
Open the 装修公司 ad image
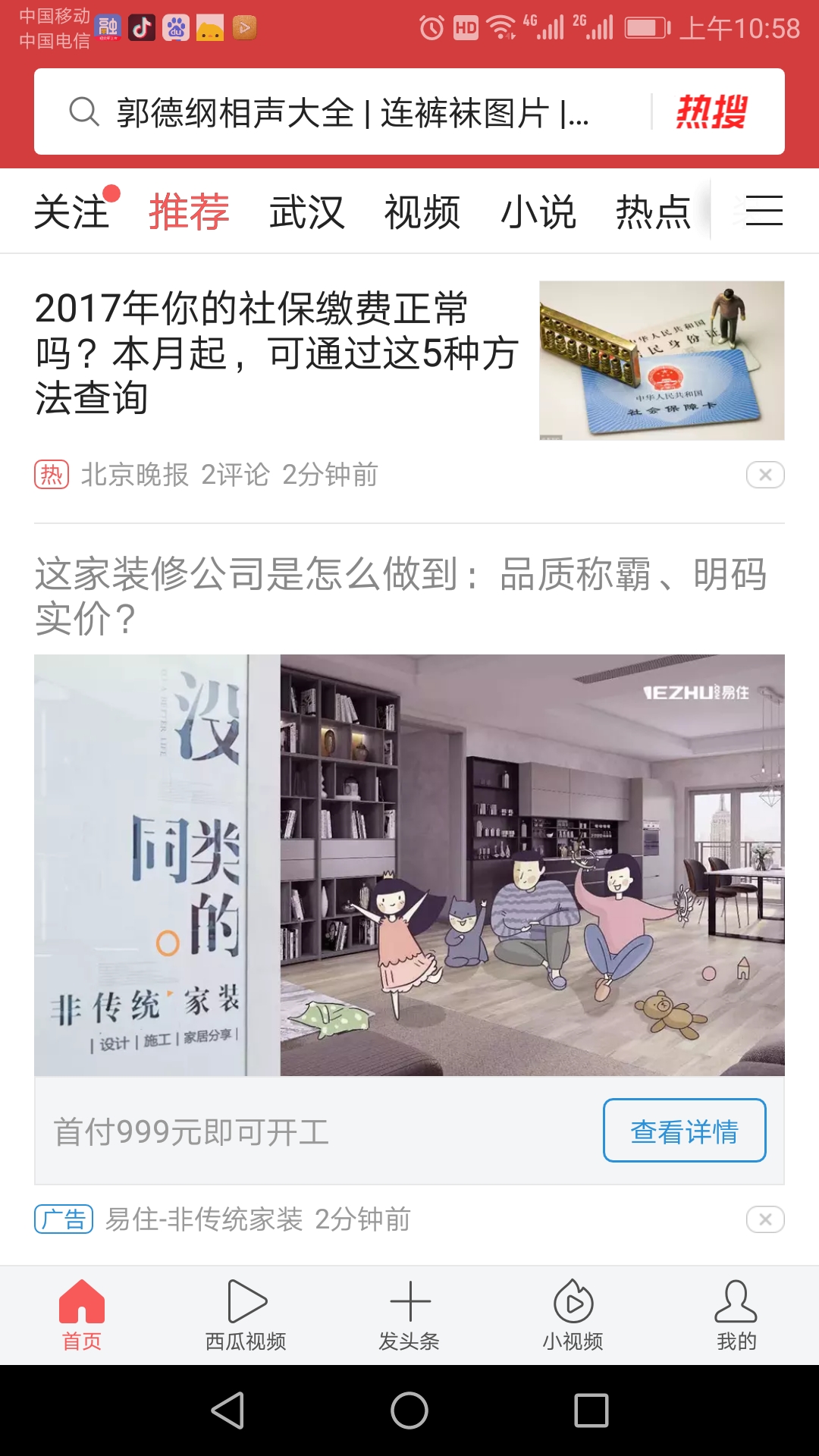pos(409,865)
